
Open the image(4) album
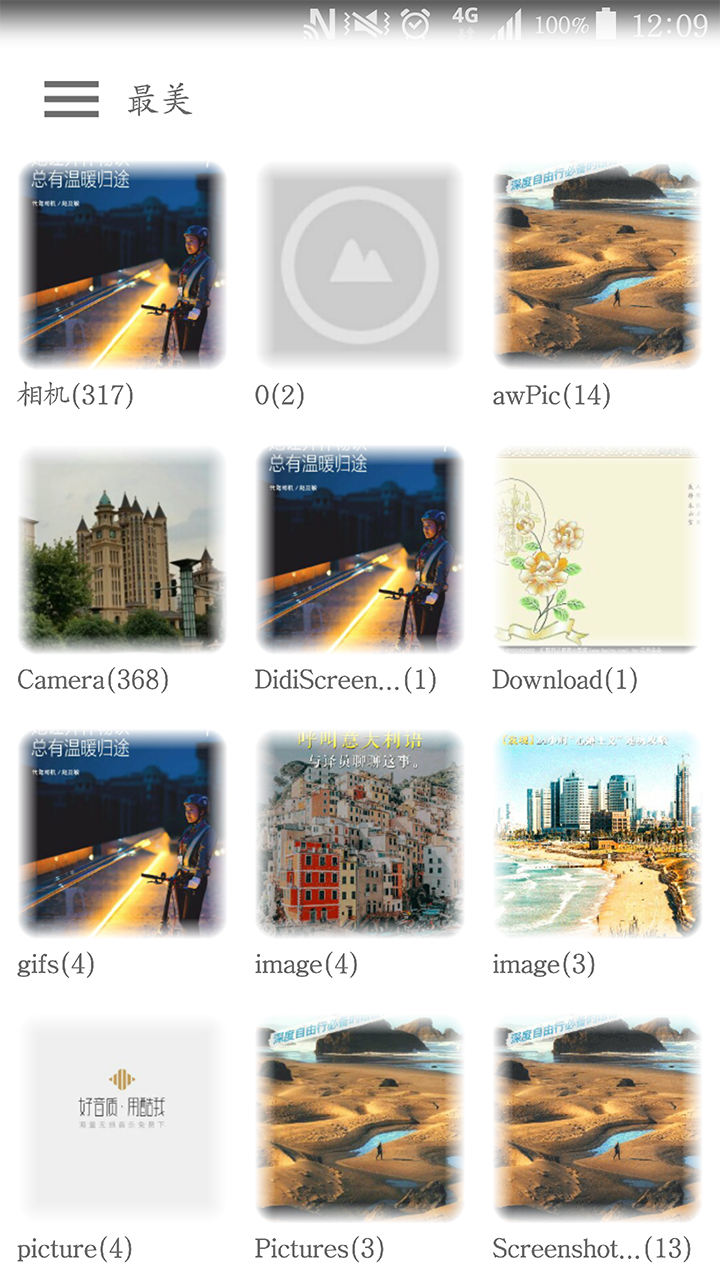[359, 834]
